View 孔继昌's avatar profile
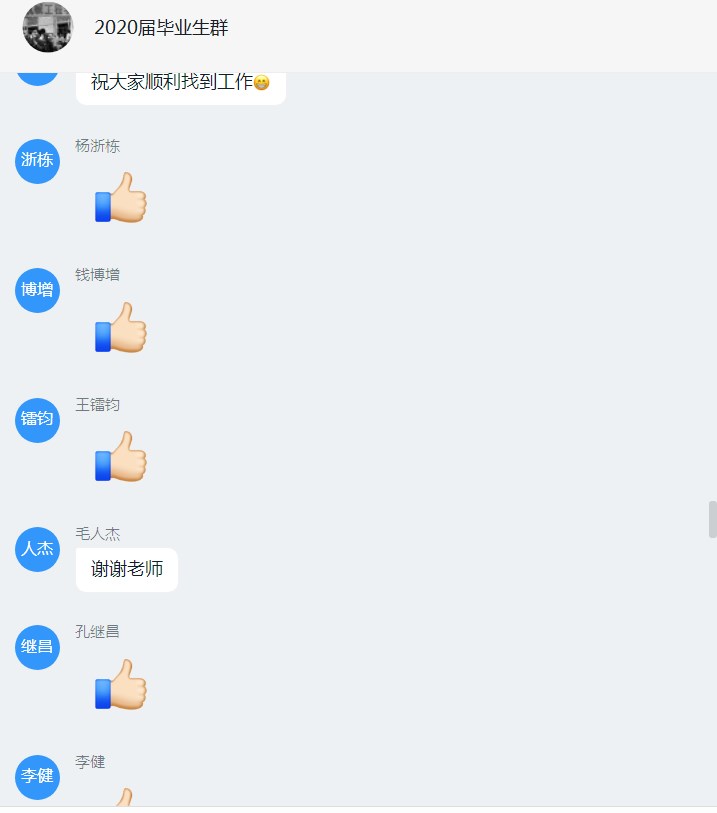717x813 pixels. (x=37, y=647)
